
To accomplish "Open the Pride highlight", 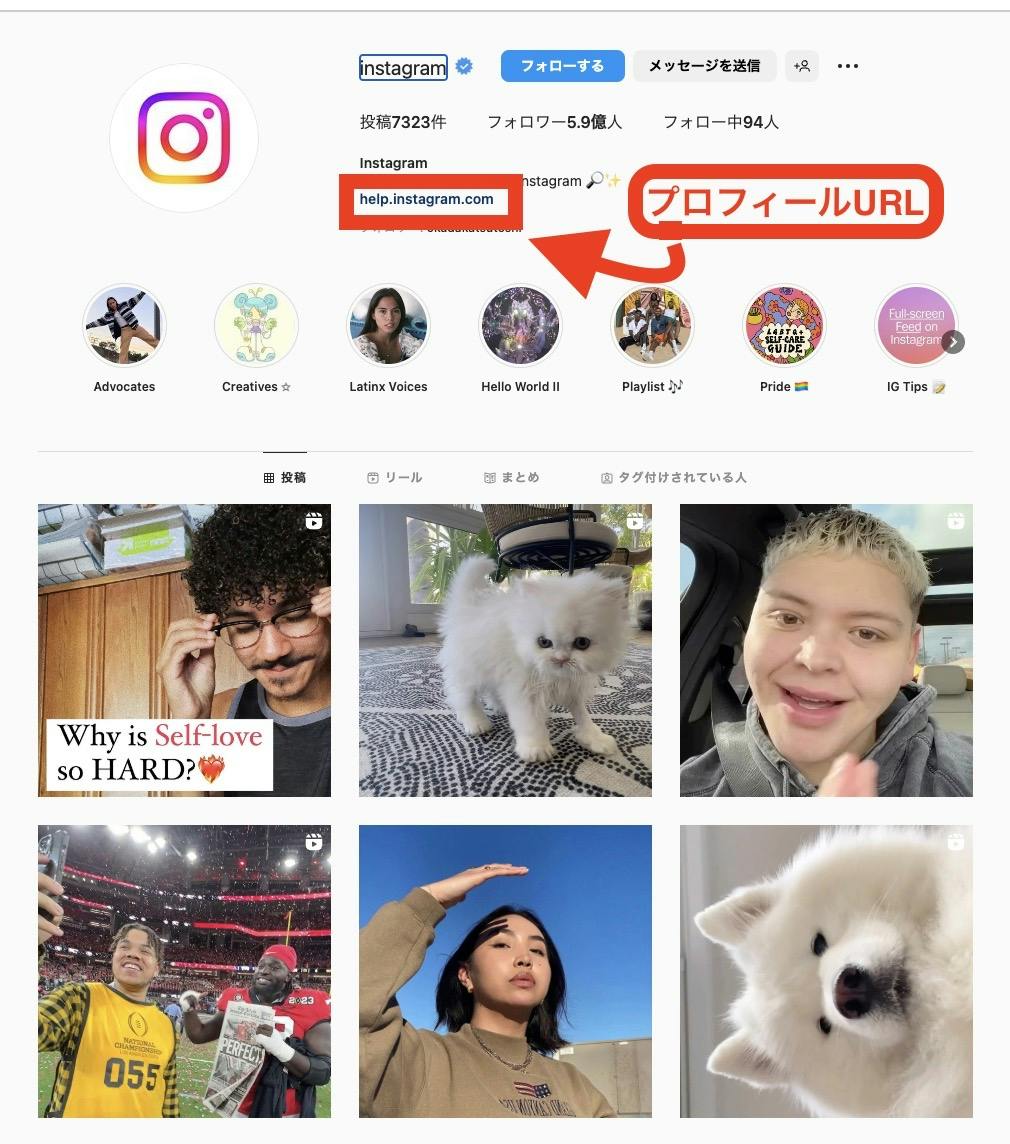I will pos(784,326).
